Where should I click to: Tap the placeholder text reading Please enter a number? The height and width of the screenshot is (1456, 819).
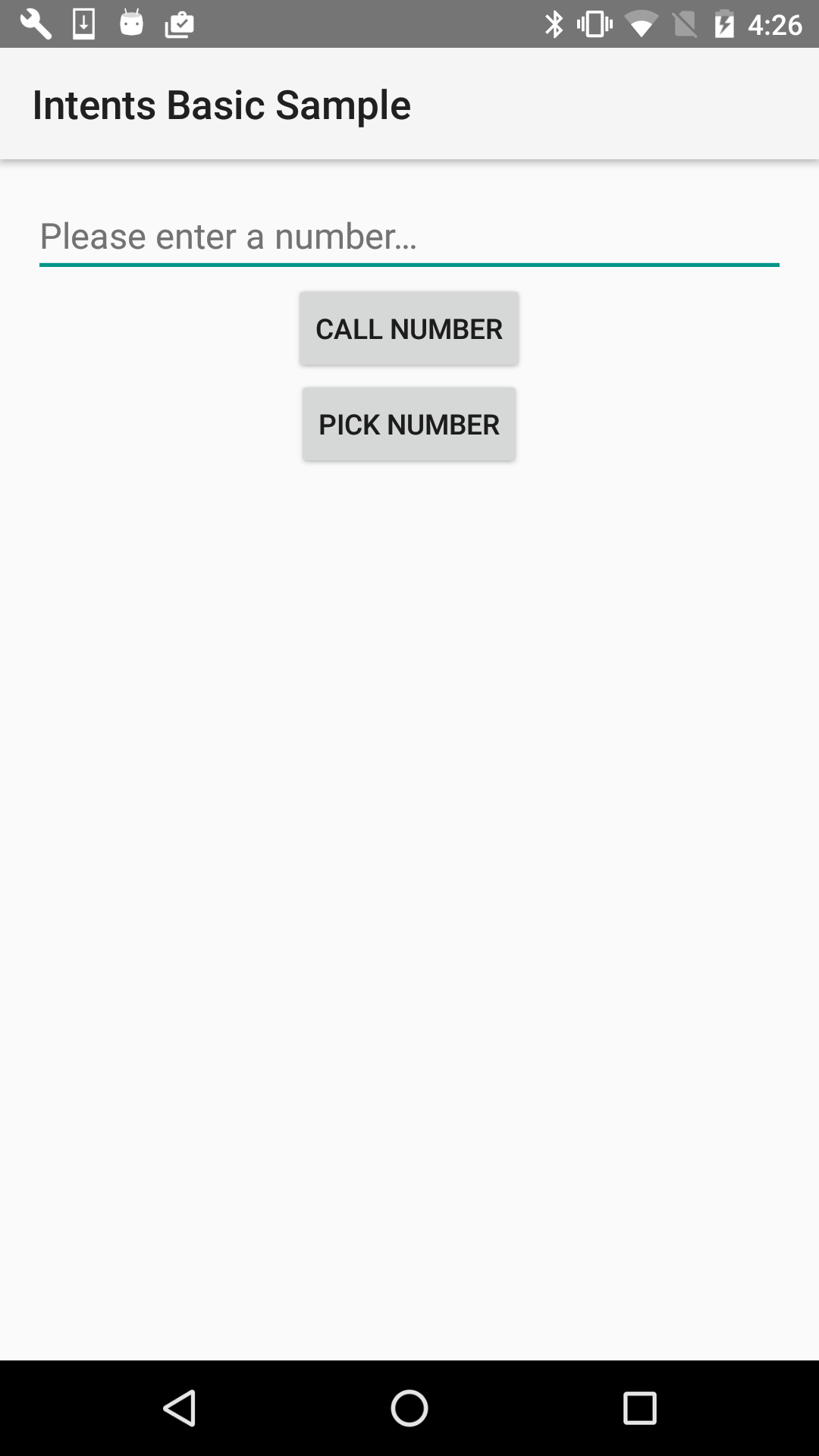point(227,236)
